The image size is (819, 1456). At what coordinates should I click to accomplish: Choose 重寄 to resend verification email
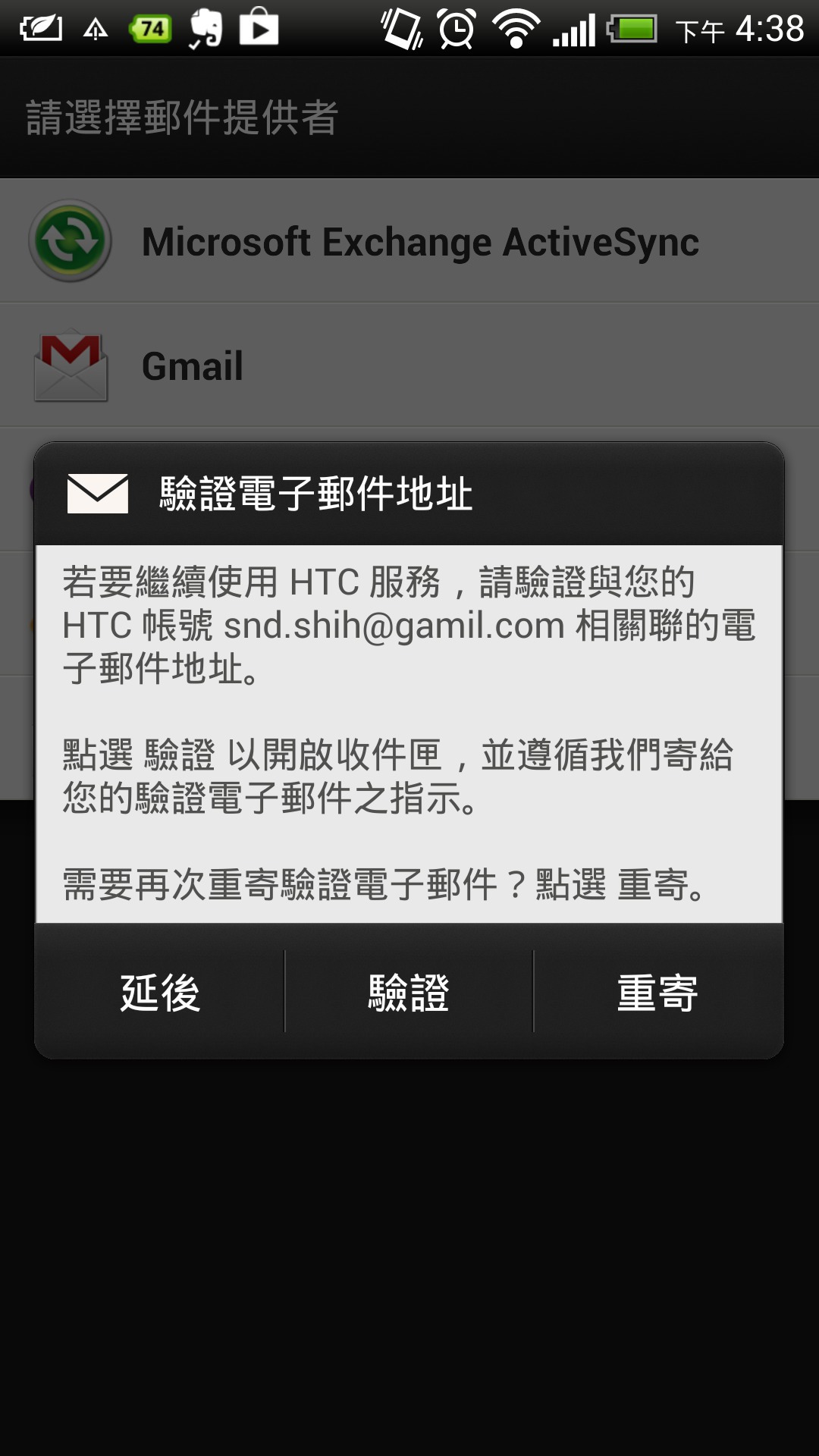tap(657, 992)
